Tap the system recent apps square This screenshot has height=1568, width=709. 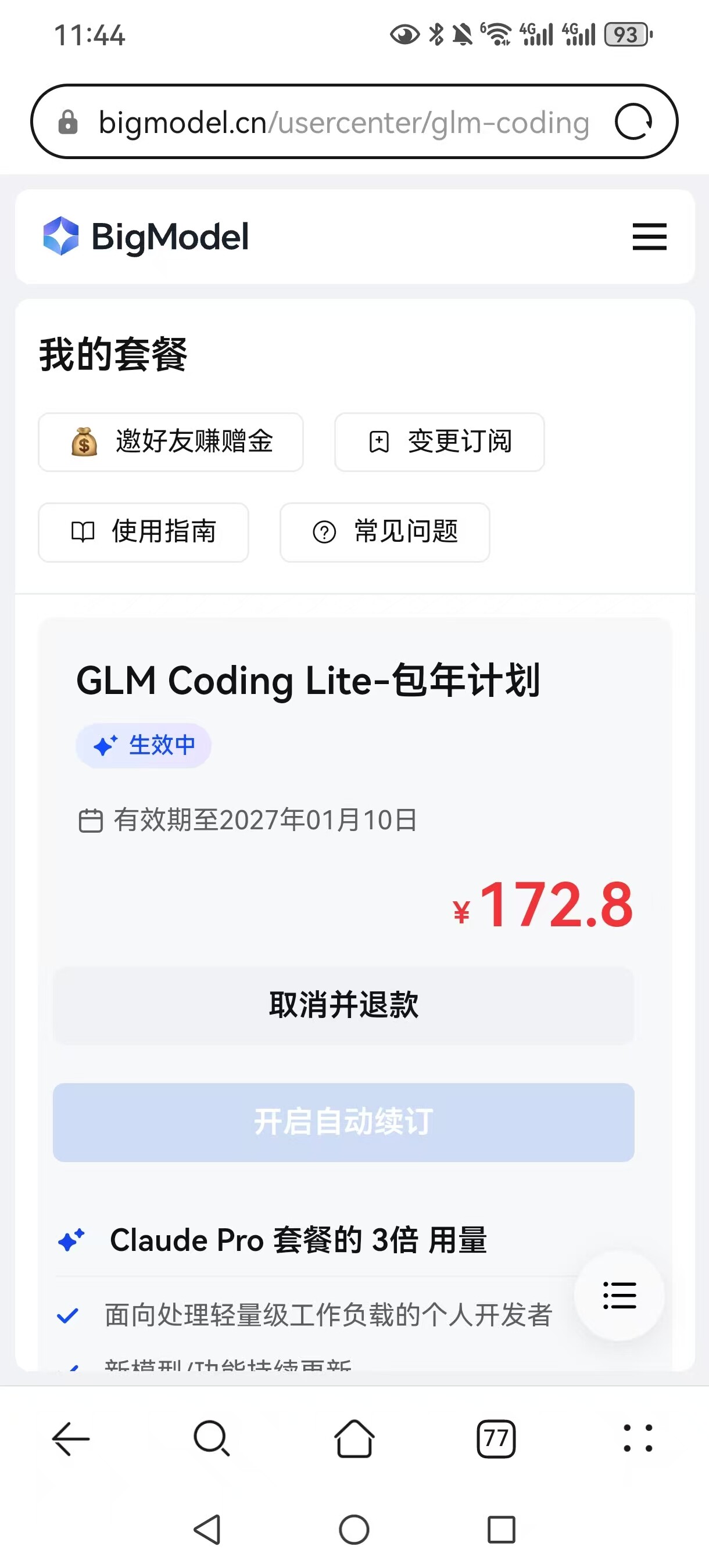click(502, 1530)
